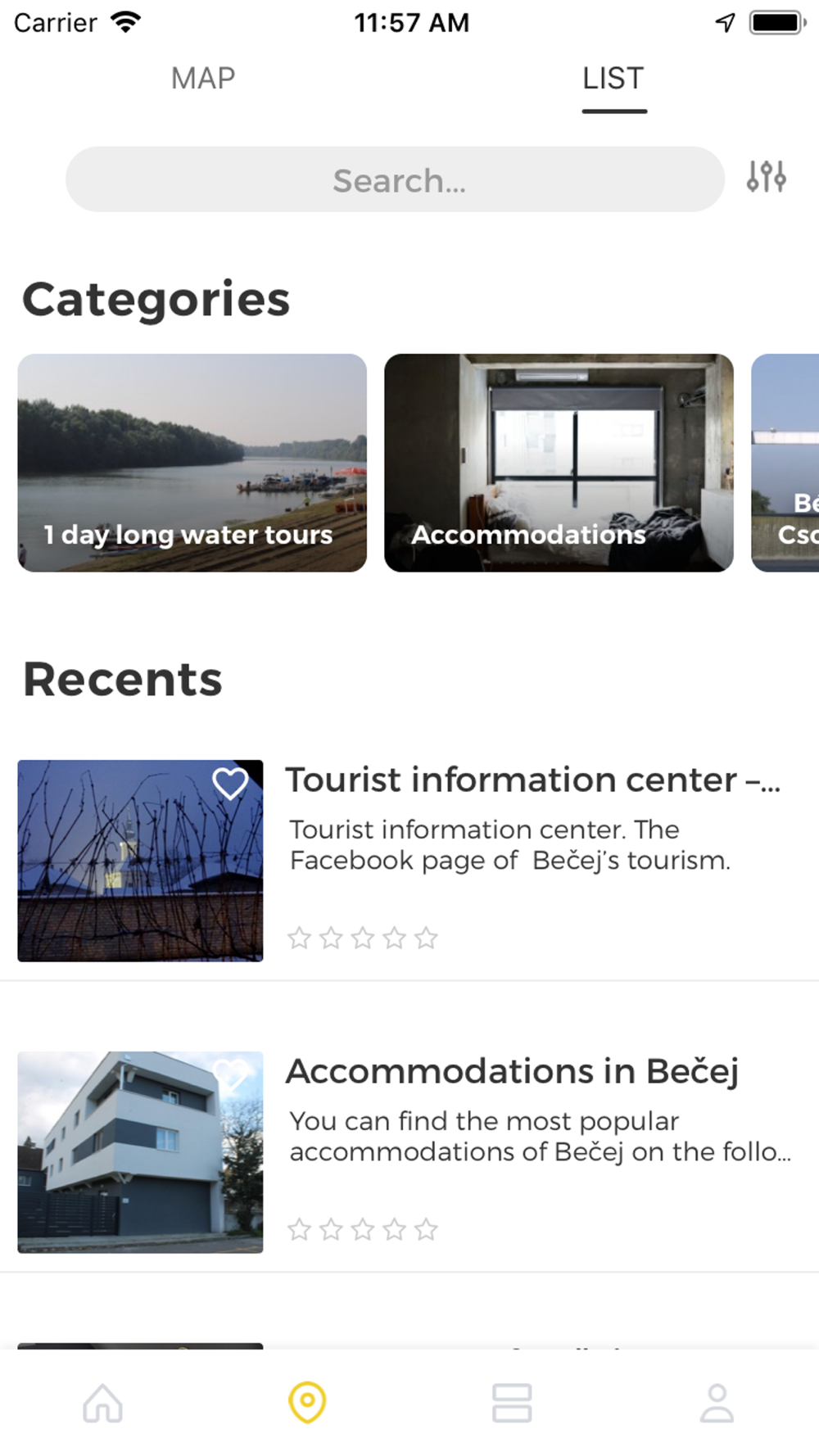The height and width of the screenshot is (1456, 819).
Task: Favorite the Tourist information center item
Action: 230,784
